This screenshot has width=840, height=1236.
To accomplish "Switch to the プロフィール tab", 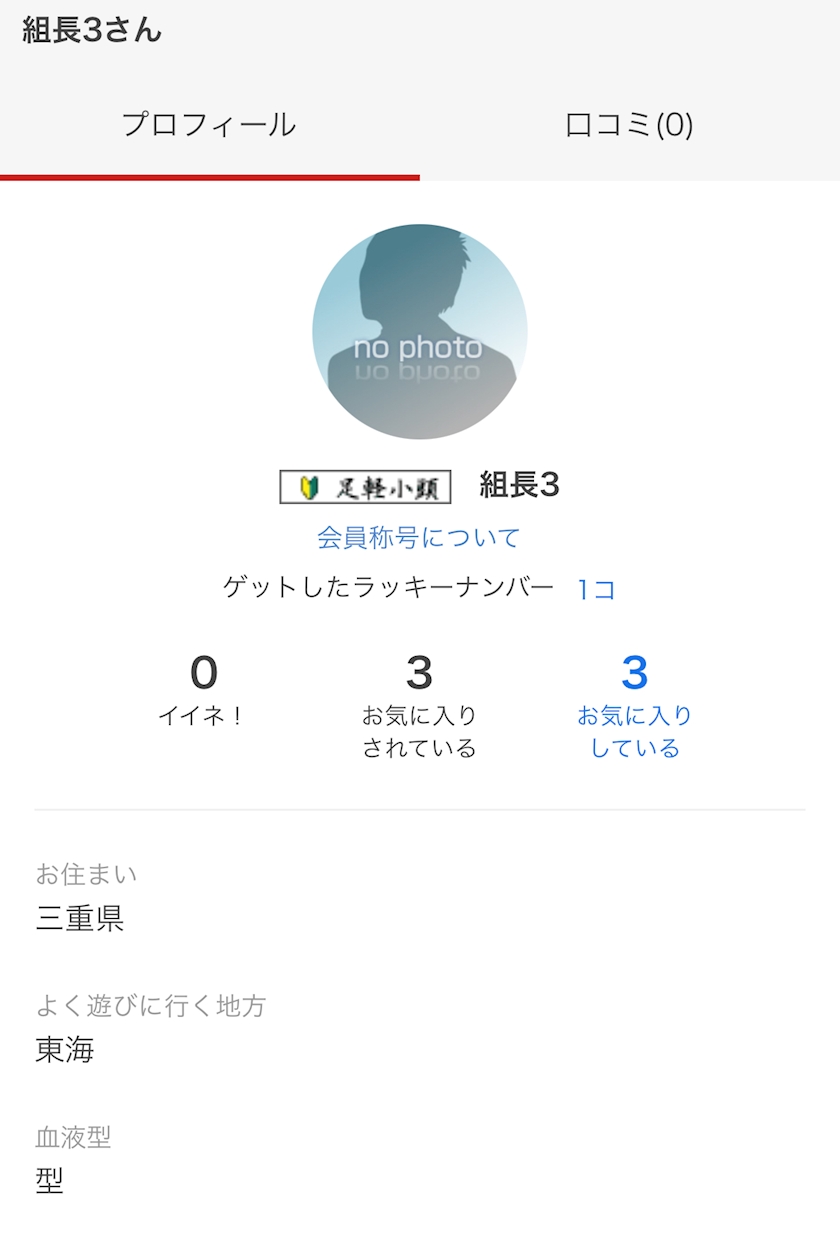I will click(x=209, y=126).
